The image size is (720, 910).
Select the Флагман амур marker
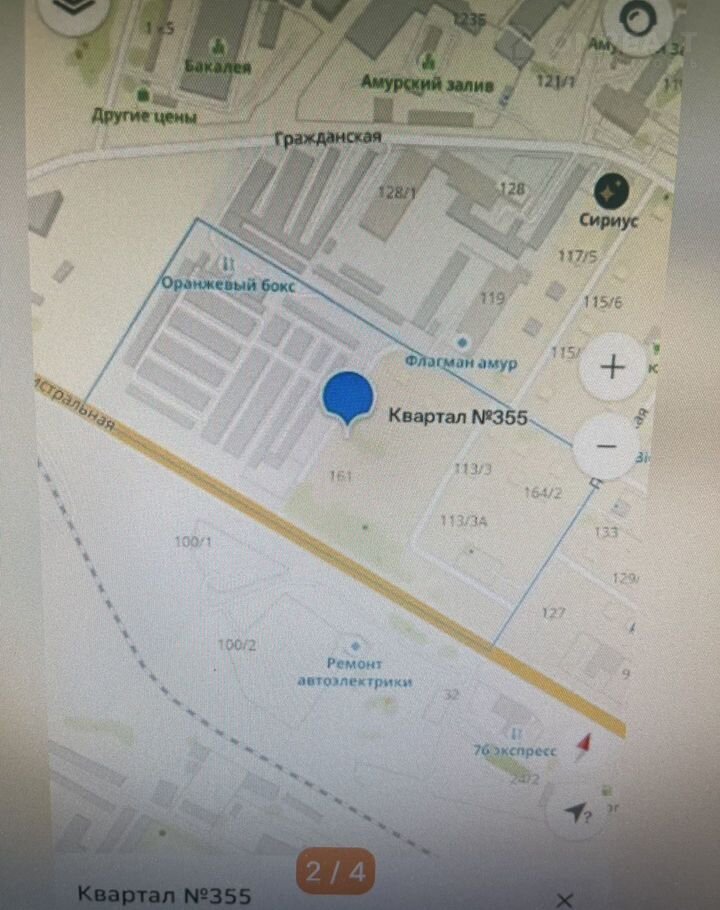point(462,342)
